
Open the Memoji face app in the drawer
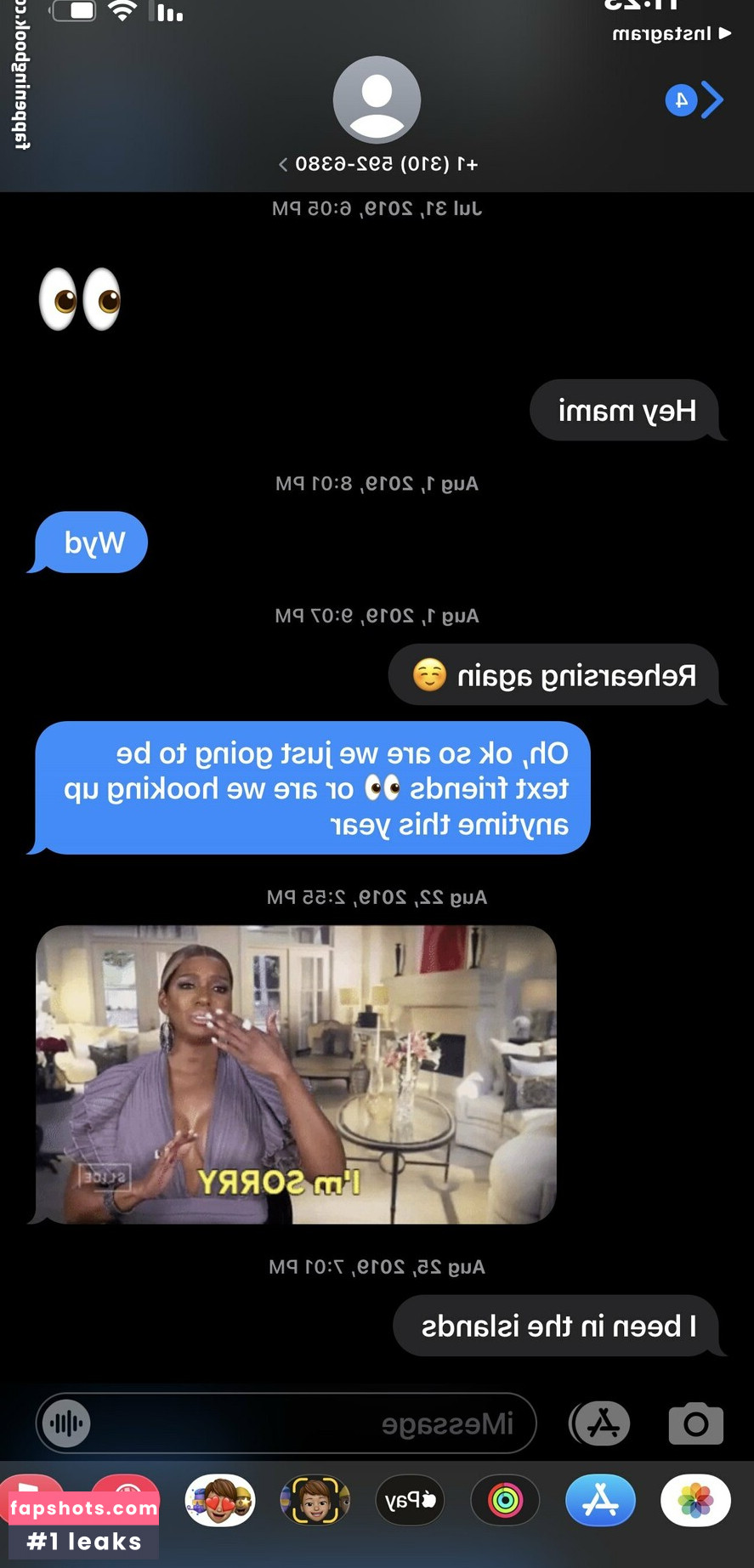[x=315, y=1501]
